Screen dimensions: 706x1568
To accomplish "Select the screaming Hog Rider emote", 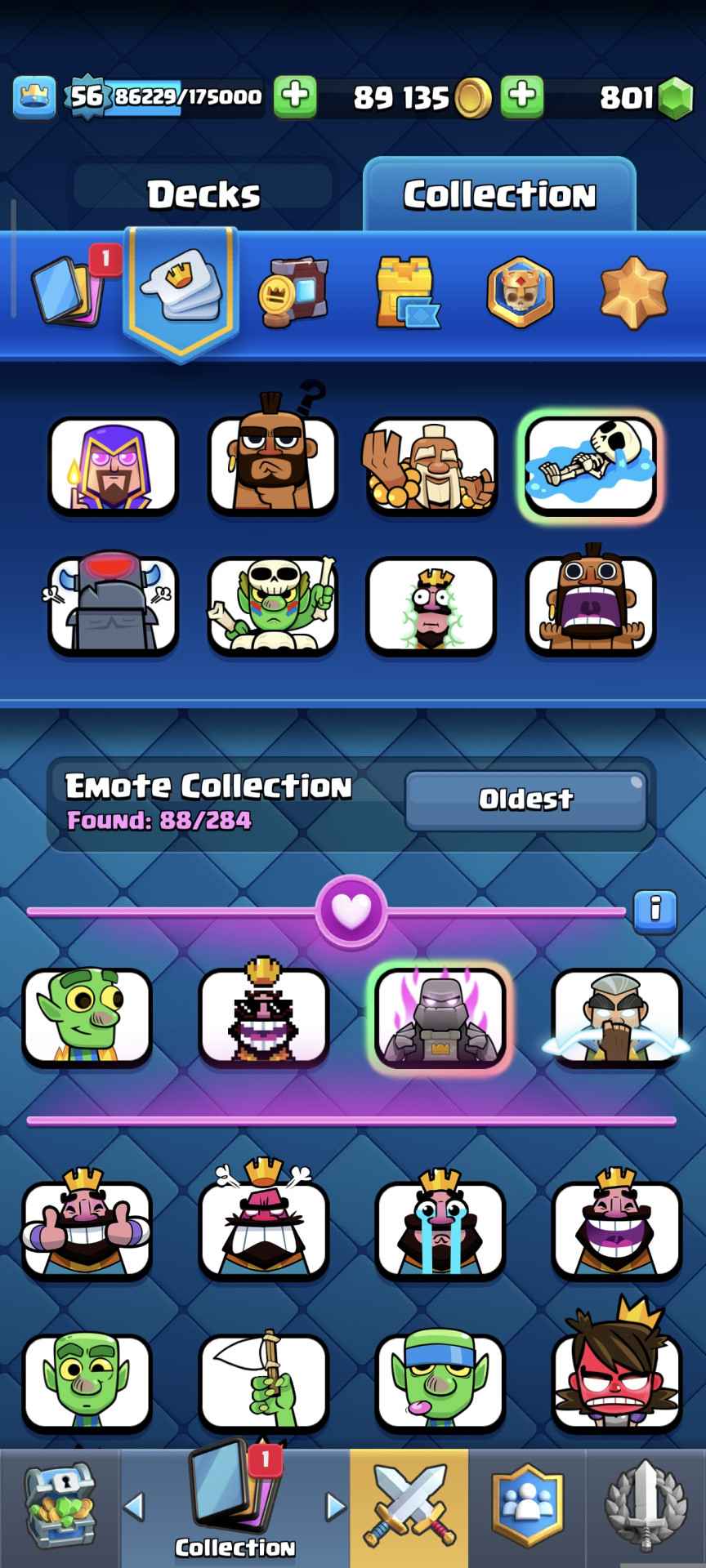I will pos(590,605).
